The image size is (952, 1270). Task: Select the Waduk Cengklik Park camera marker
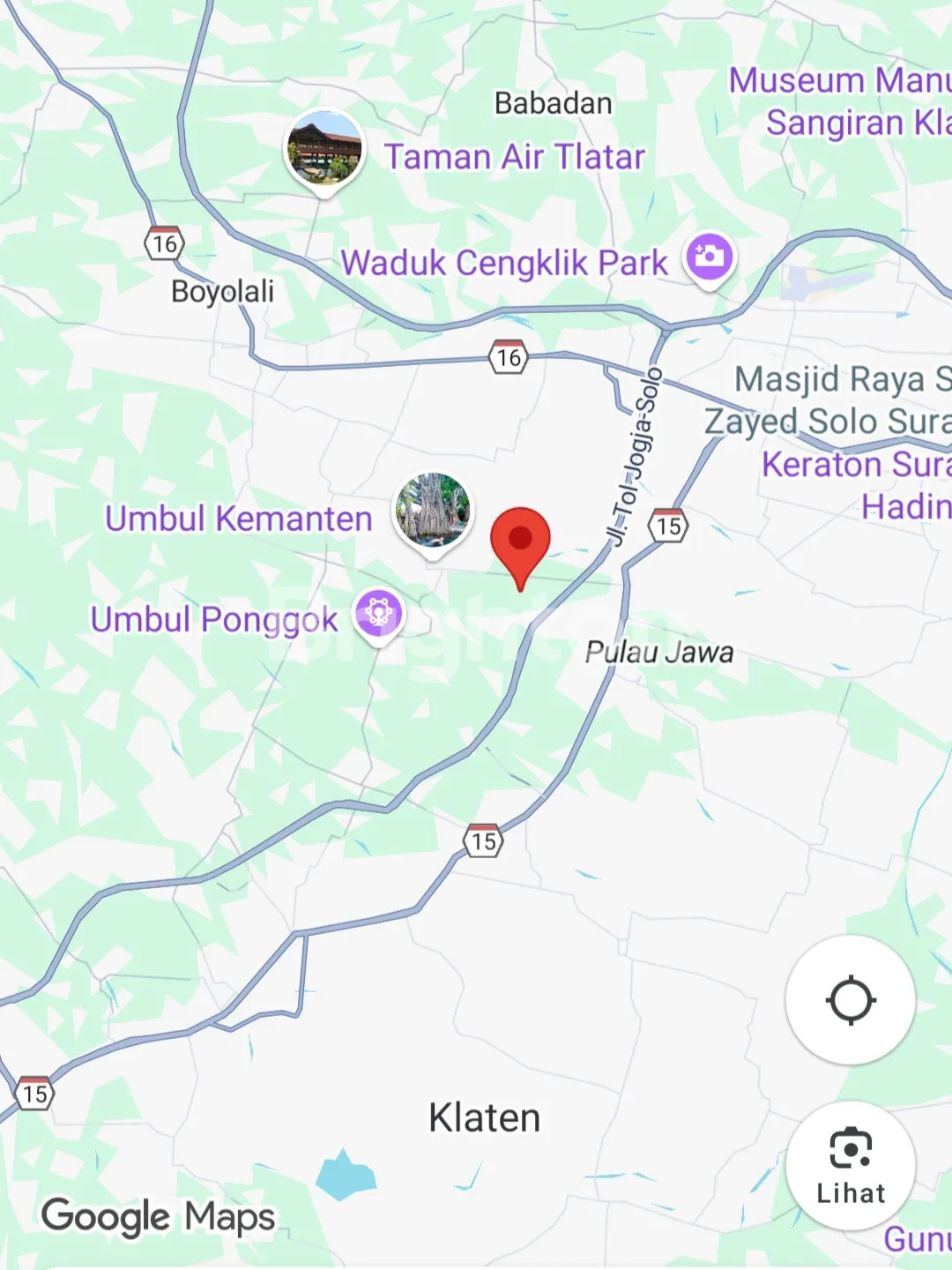(710, 258)
